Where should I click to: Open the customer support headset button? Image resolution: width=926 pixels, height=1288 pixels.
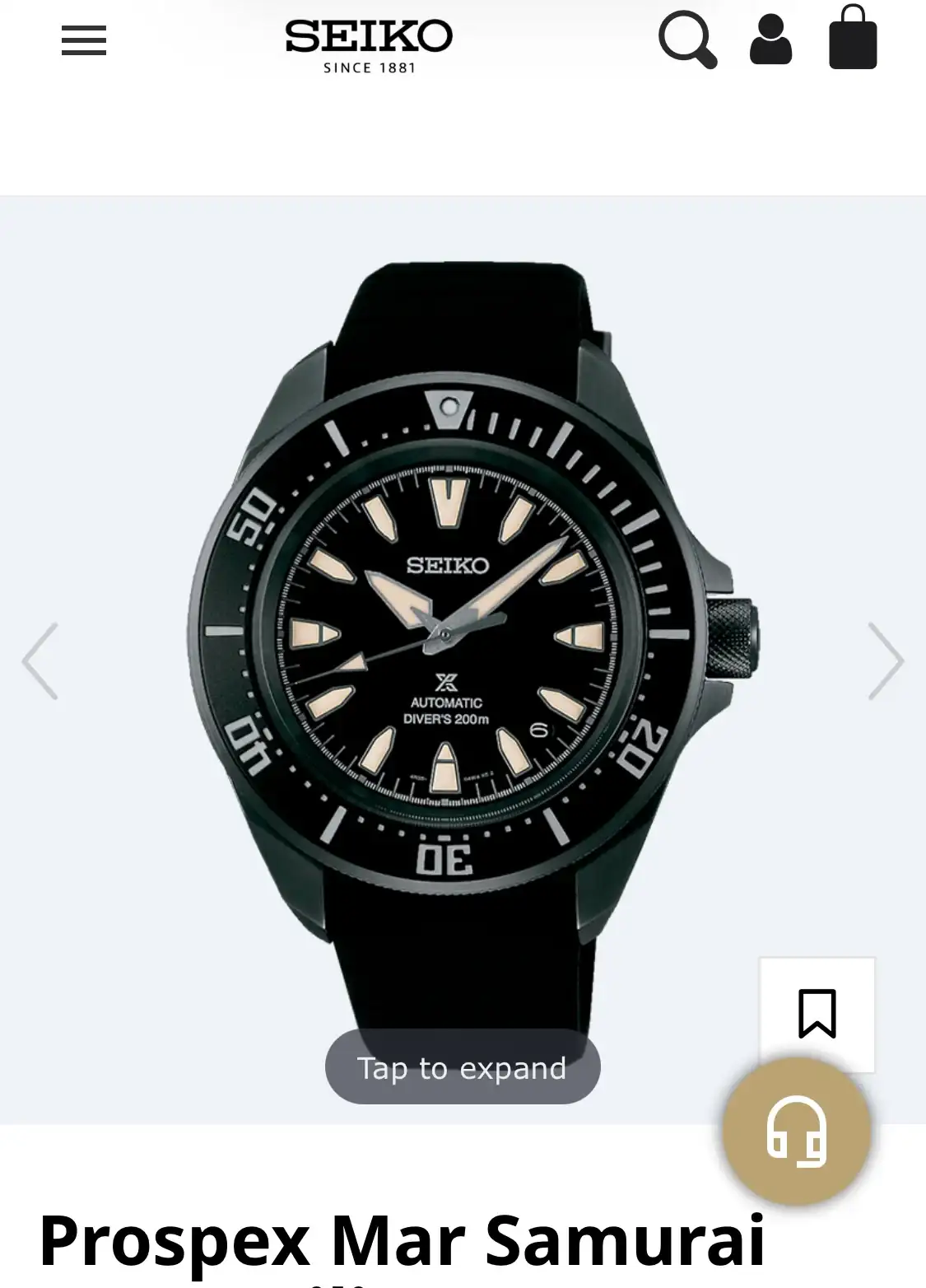coord(796,1132)
